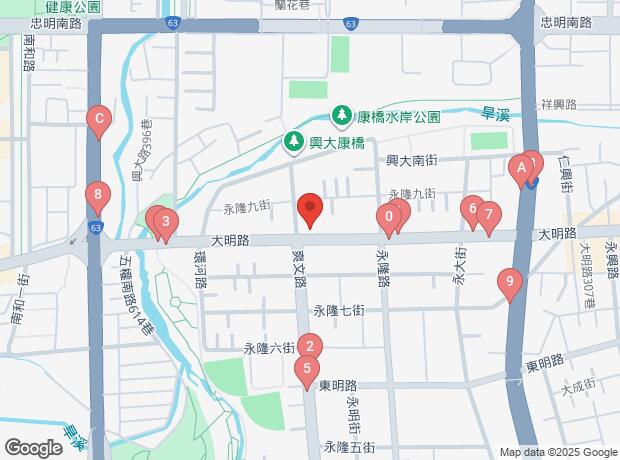Select the unlabeled red center pin
Screen dimensions: 620x460
click(310, 208)
